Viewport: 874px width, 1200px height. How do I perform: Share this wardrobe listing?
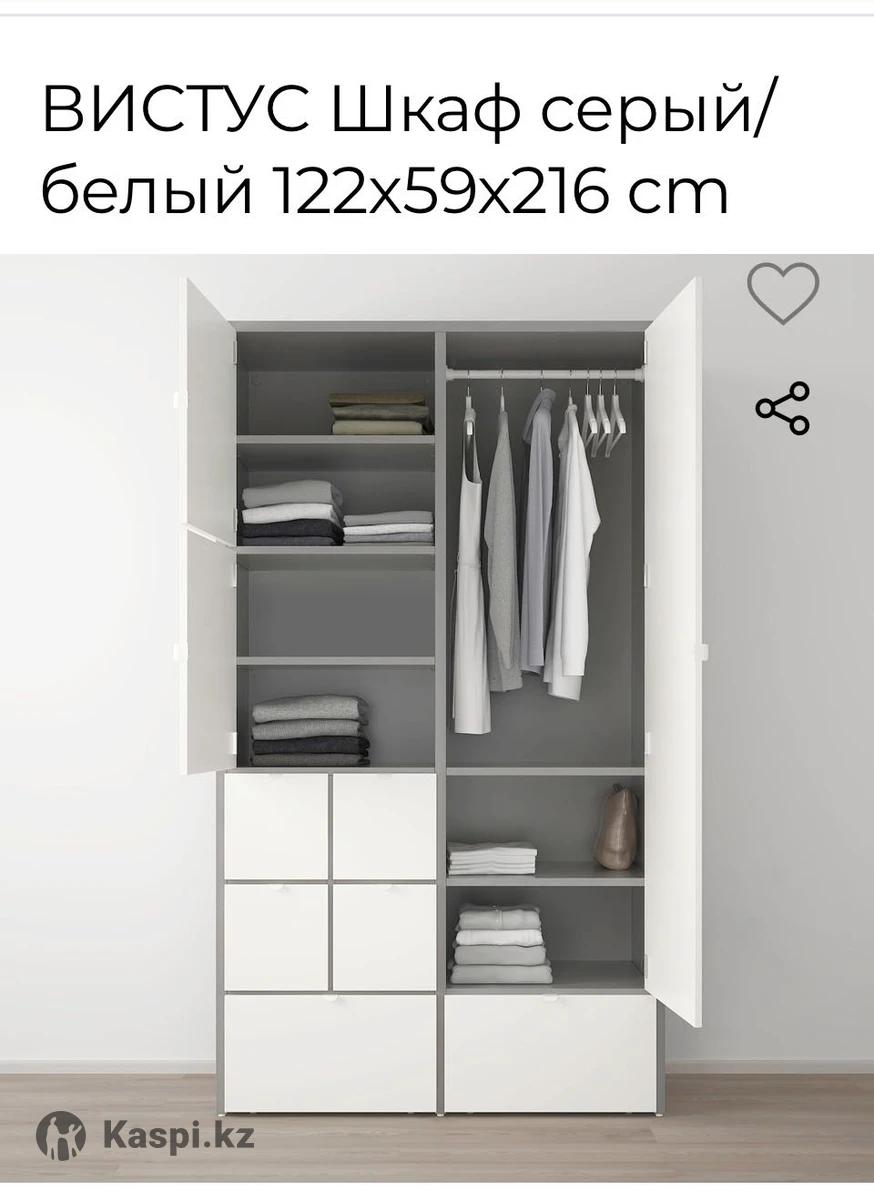(x=782, y=408)
